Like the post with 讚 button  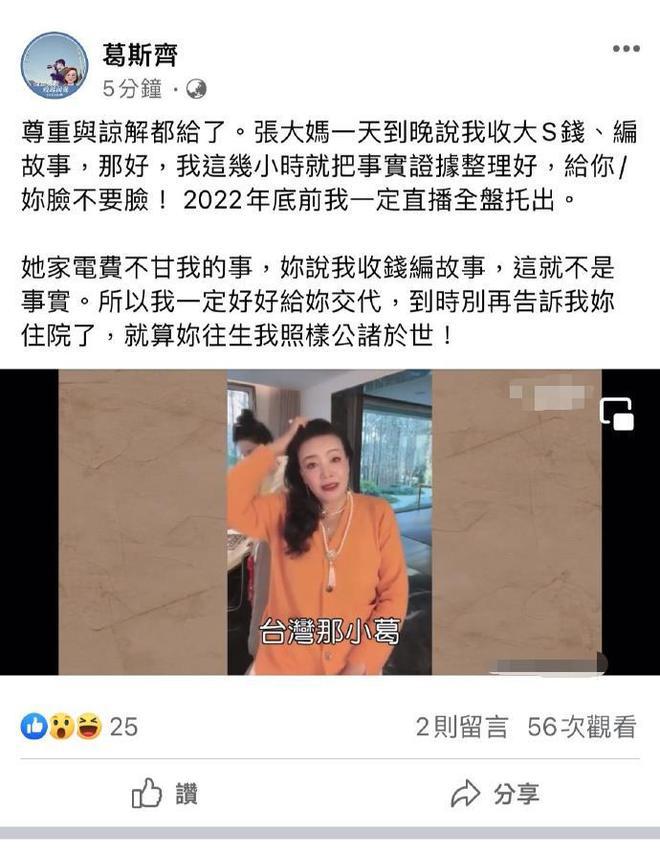pos(165,795)
